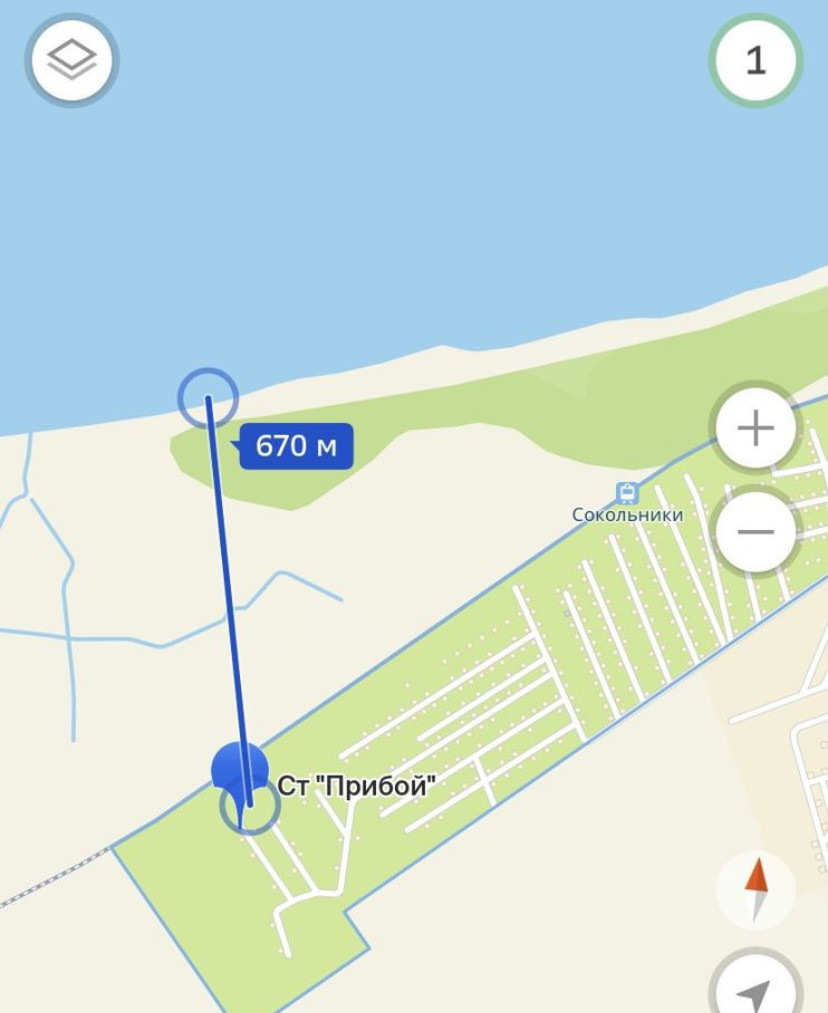Select the ruler point at the shoreline
The height and width of the screenshot is (1013, 828).
tap(208, 397)
